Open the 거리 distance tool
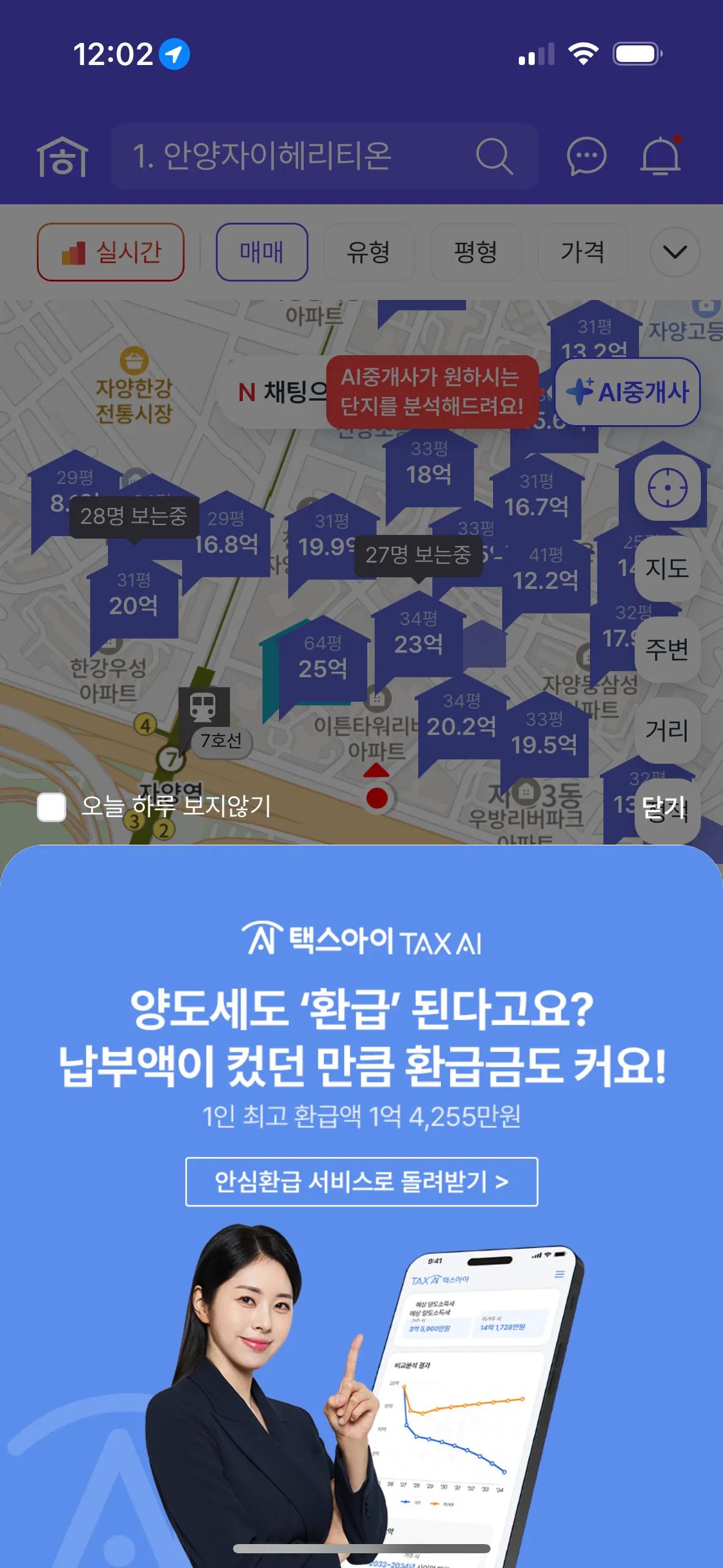The width and height of the screenshot is (723, 1568). point(667,731)
